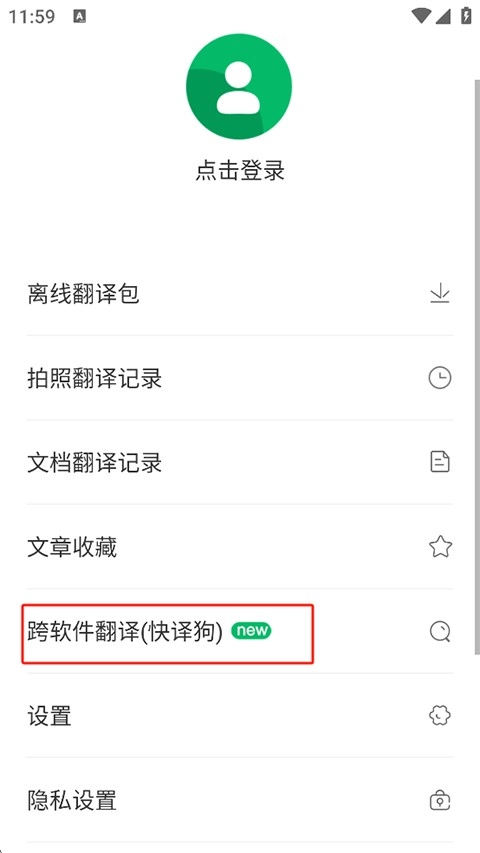Open 隐私设置 privacy settings
This screenshot has height=853, width=480.
coord(239,800)
